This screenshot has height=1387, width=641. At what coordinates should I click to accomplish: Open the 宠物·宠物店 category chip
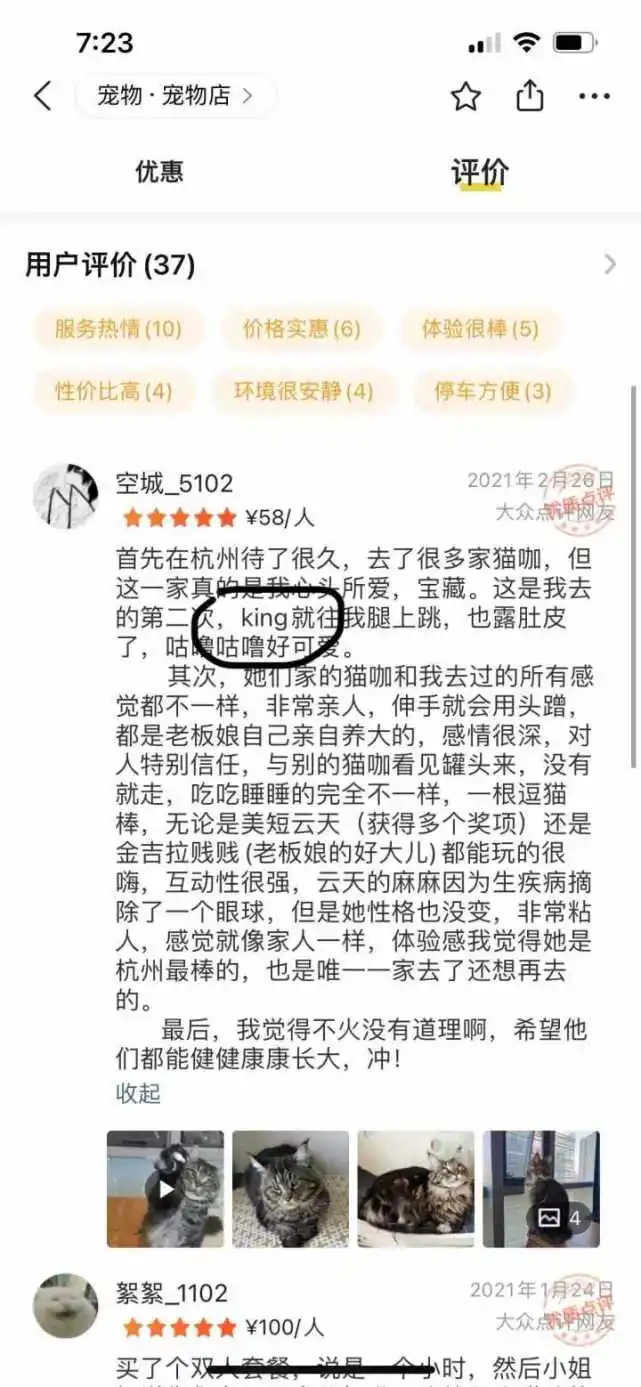click(175, 96)
